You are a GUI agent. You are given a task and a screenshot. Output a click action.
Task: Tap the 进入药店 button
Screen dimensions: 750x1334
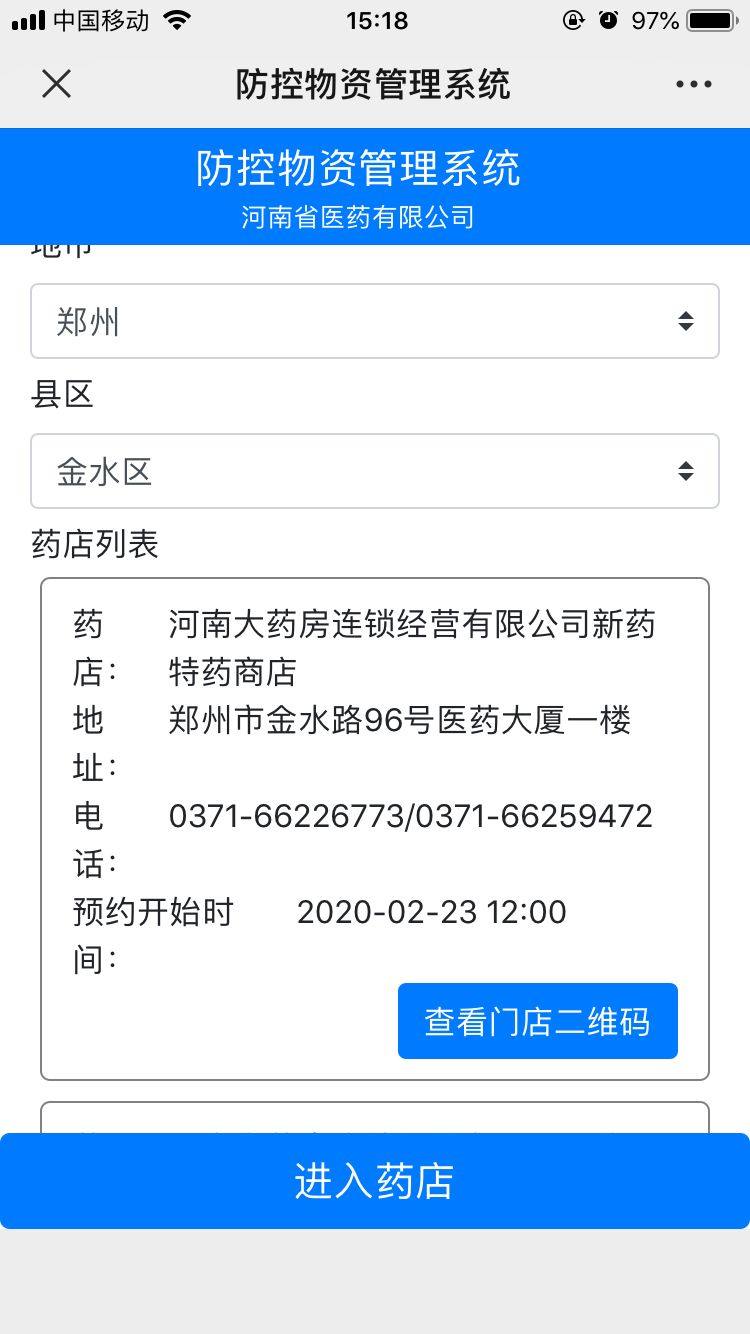pos(374,1181)
